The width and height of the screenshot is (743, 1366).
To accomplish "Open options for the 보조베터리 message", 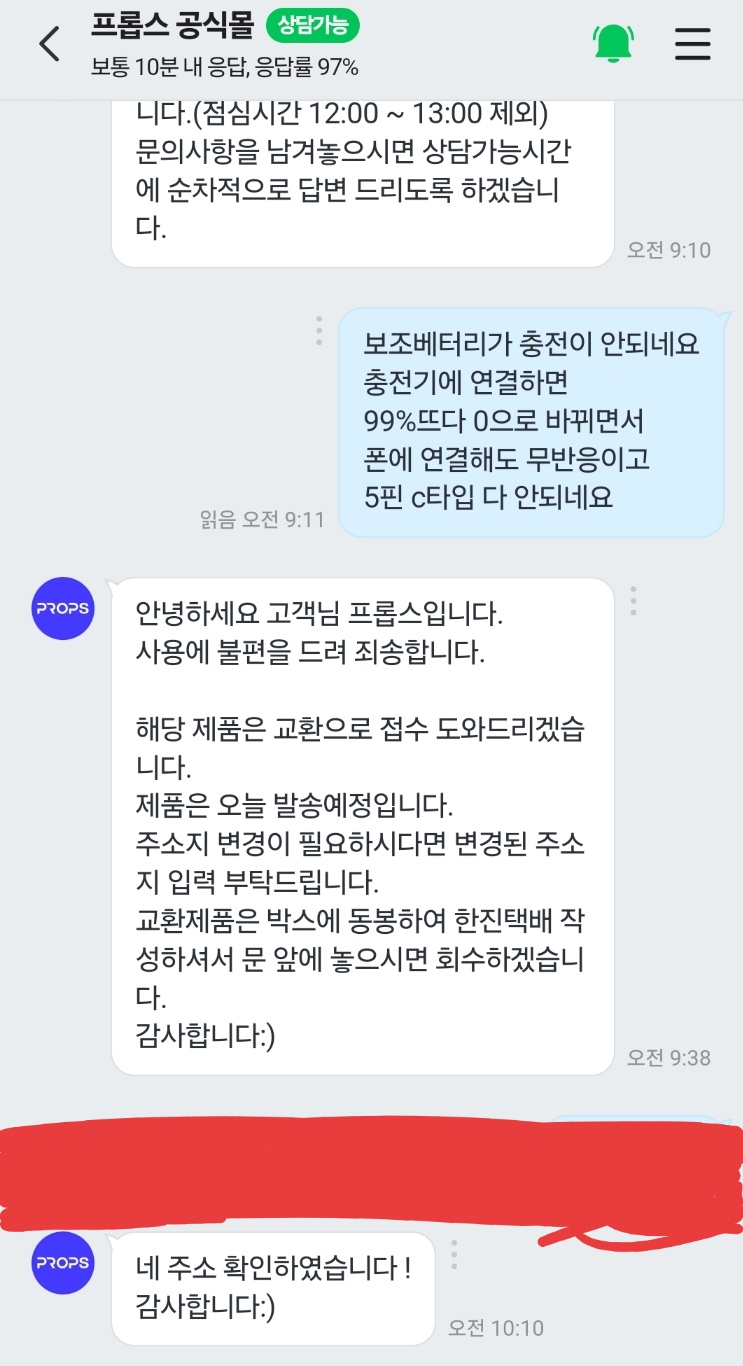I will (319, 331).
